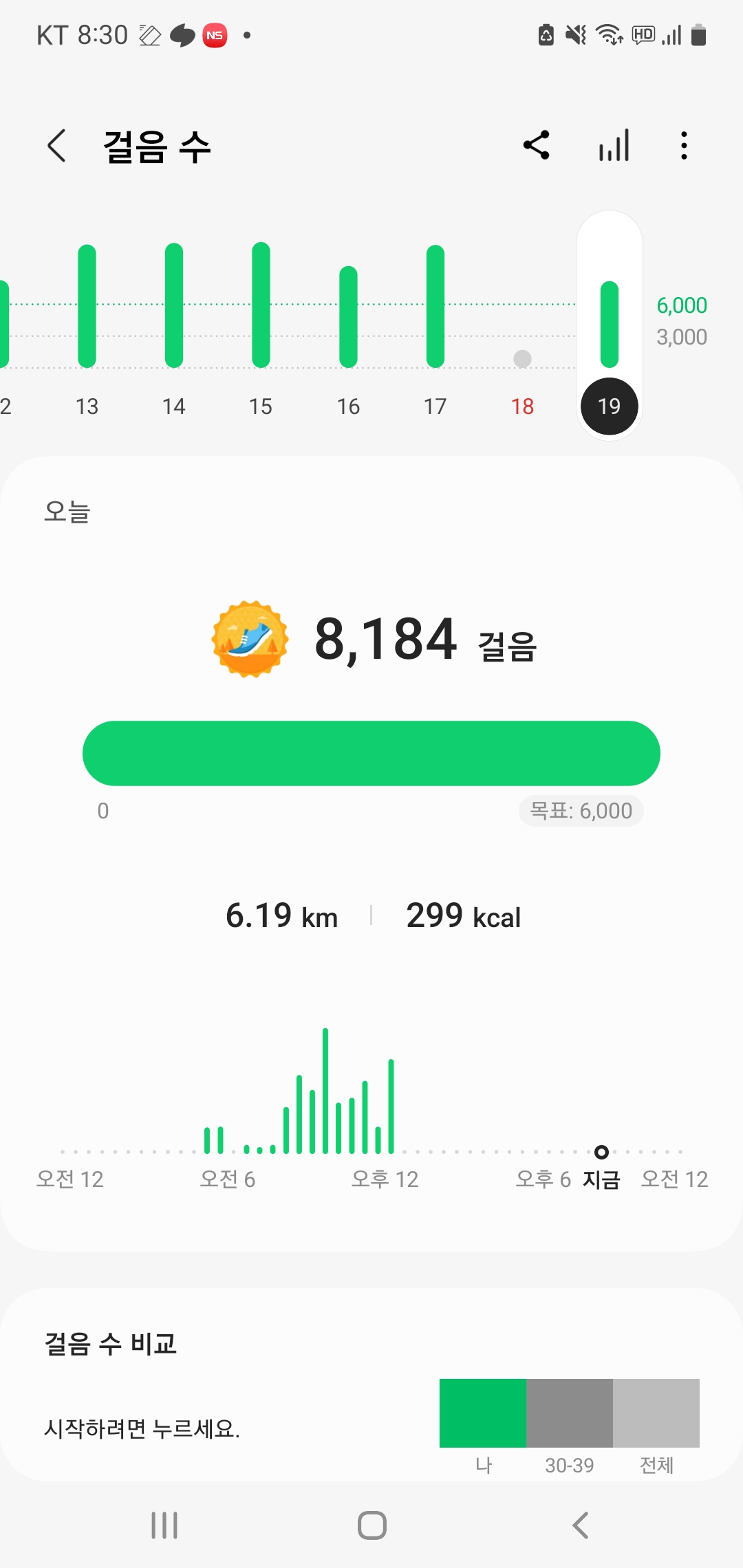The image size is (743, 1568).
Task: Go to the home screen
Action: click(371, 1525)
